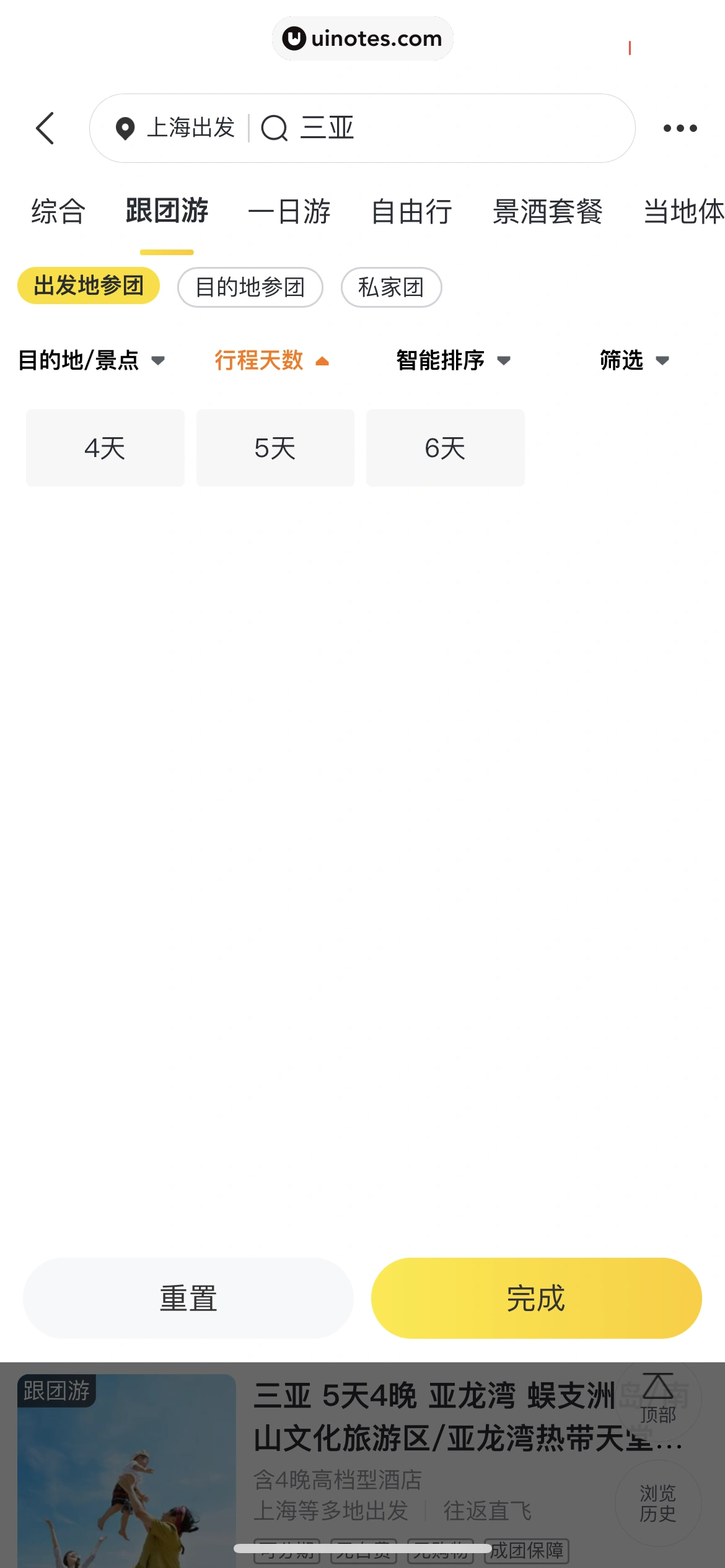Image resolution: width=725 pixels, height=1568 pixels.
Task: Edit the 三亚 search query
Action: click(434, 128)
